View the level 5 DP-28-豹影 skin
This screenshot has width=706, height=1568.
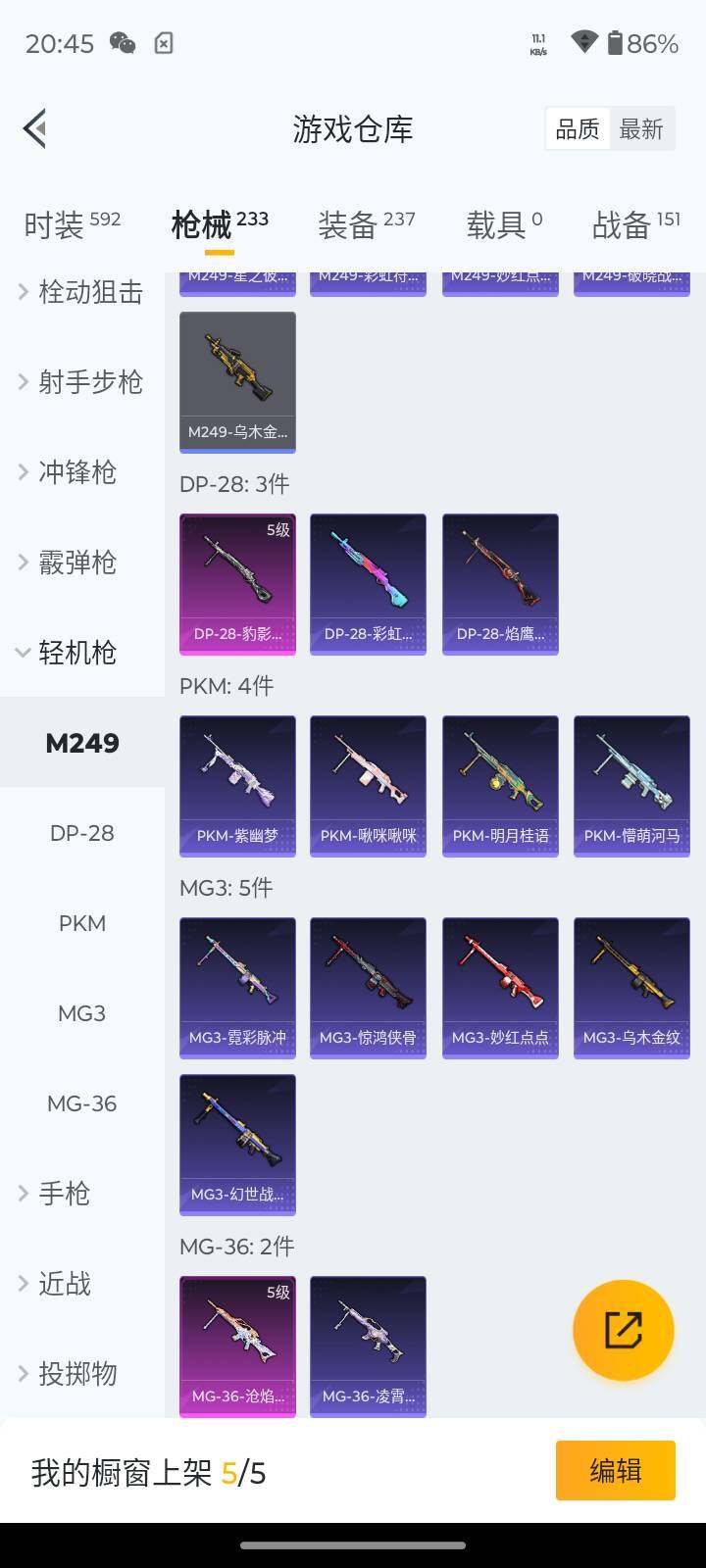point(237,583)
